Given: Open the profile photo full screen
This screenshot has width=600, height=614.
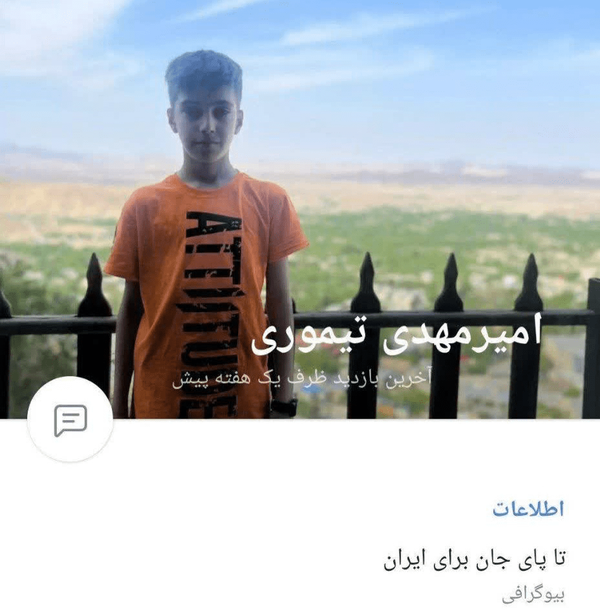Looking at the screenshot, I should click(x=300, y=209).
